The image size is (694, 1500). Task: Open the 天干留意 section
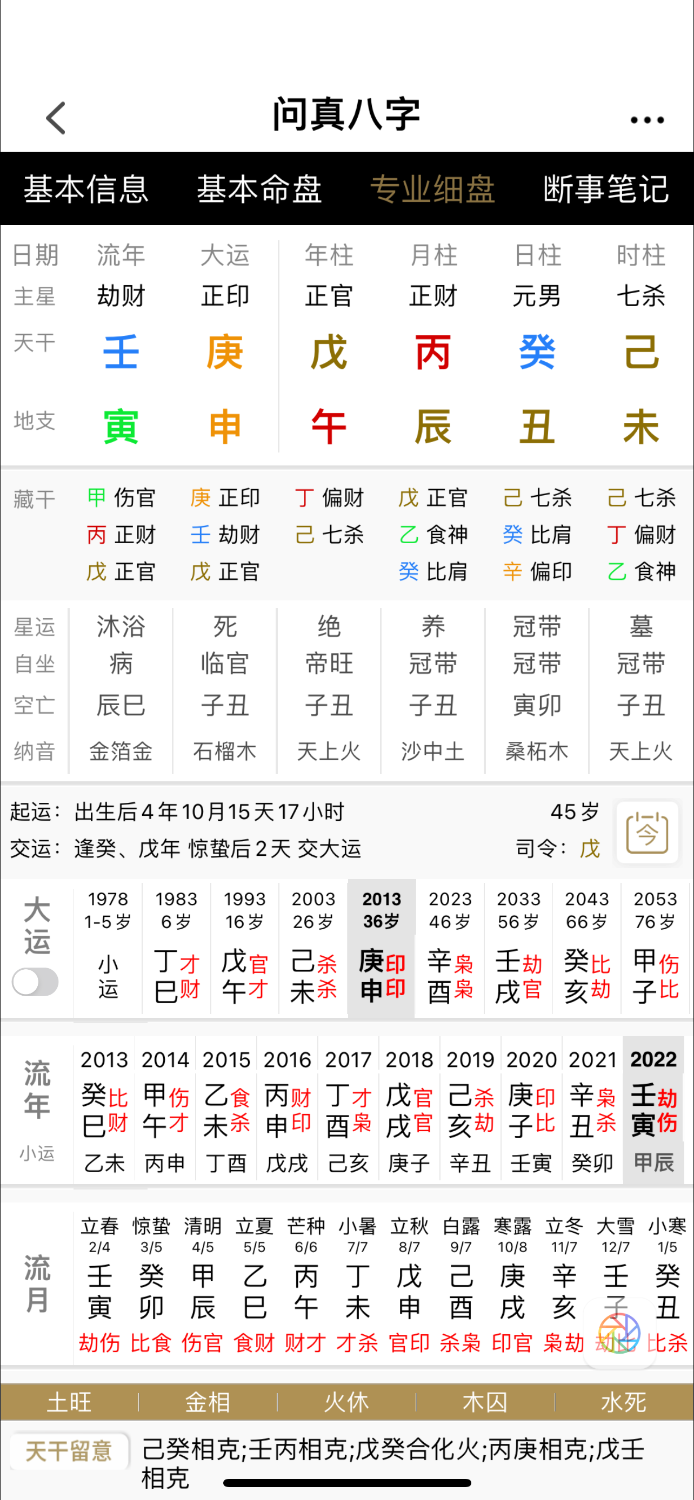click(69, 1451)
